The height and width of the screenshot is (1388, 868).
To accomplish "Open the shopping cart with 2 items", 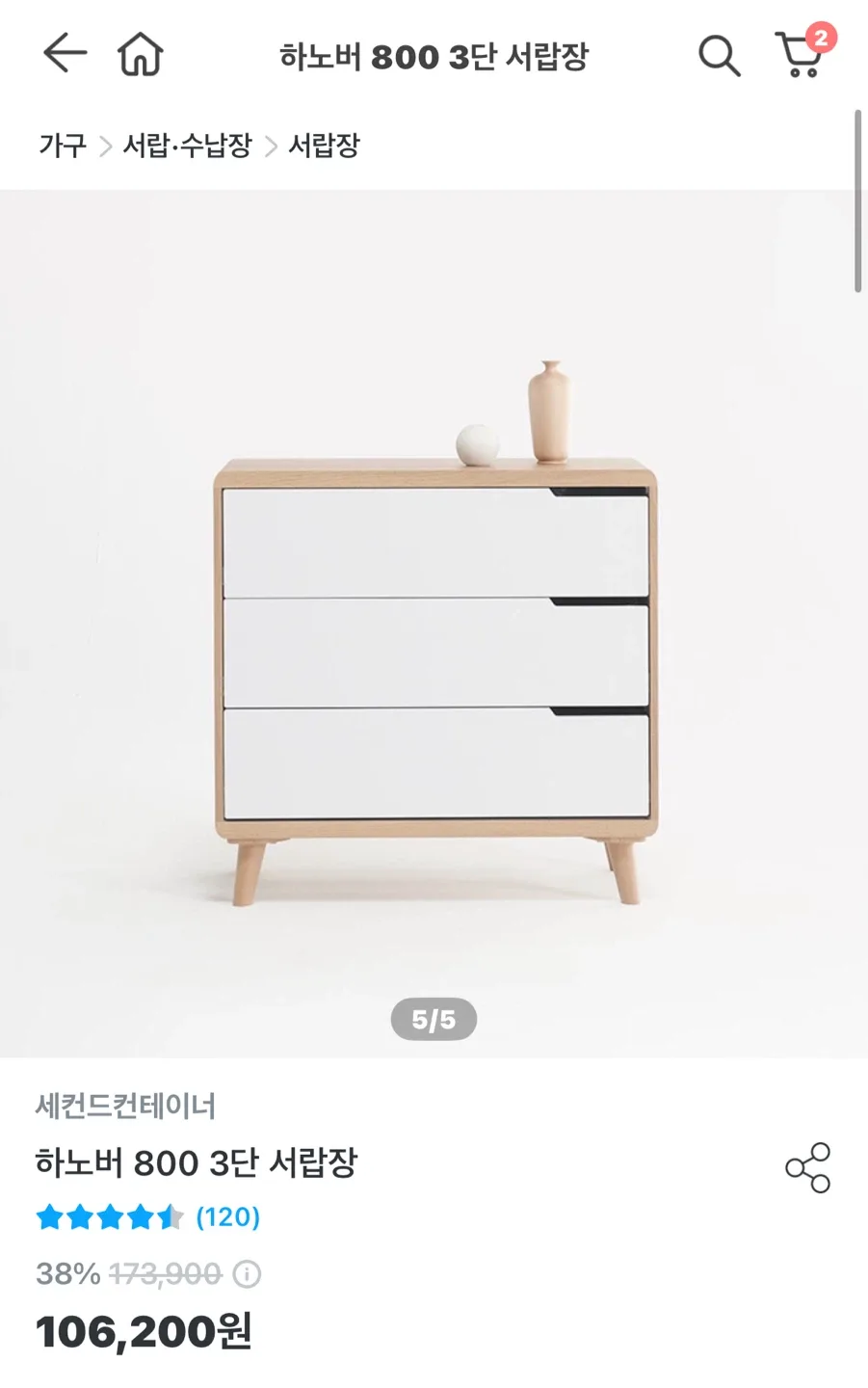I will 801,55.
